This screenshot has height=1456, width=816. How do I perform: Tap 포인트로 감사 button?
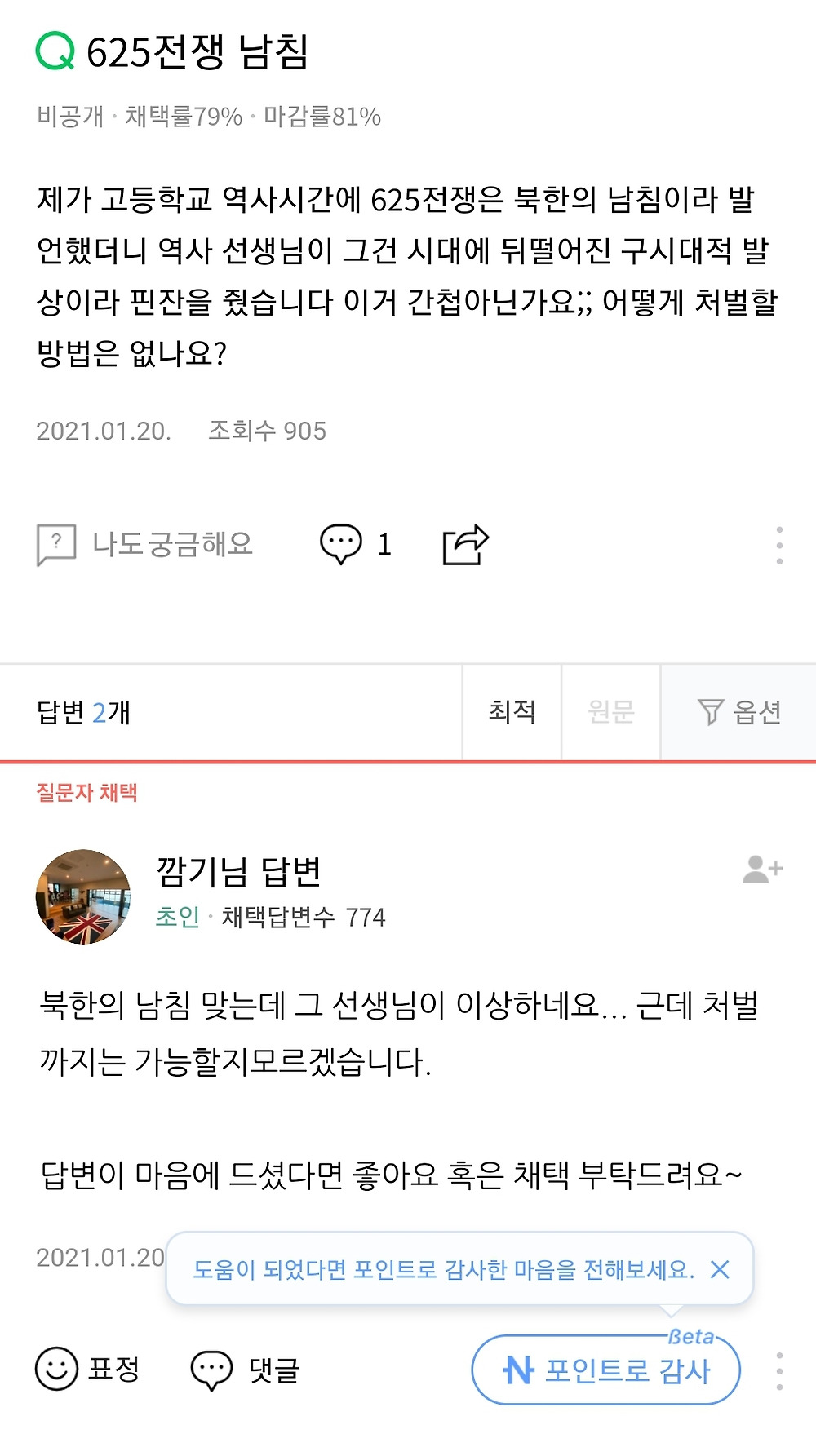[x=606, y=1370]
